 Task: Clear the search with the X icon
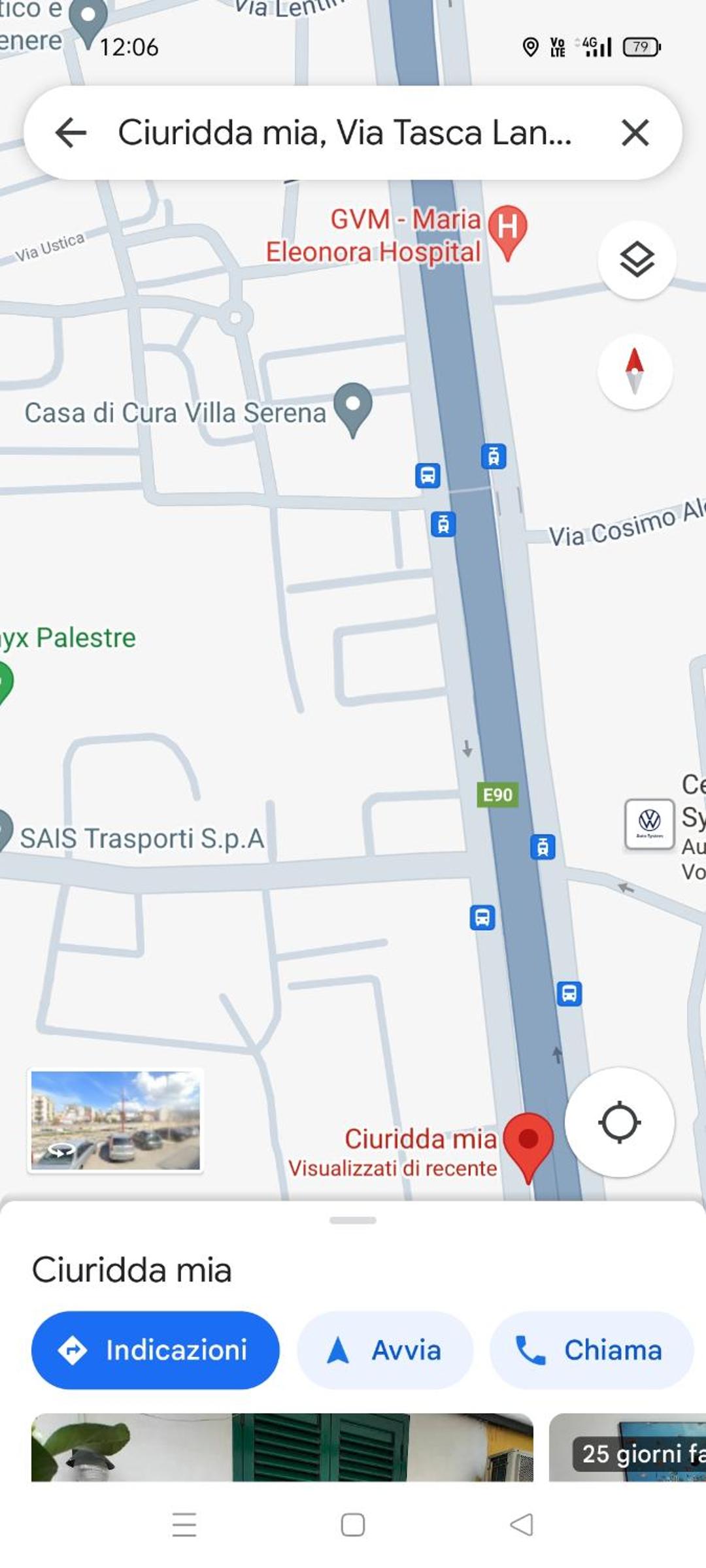click(635, 133)
